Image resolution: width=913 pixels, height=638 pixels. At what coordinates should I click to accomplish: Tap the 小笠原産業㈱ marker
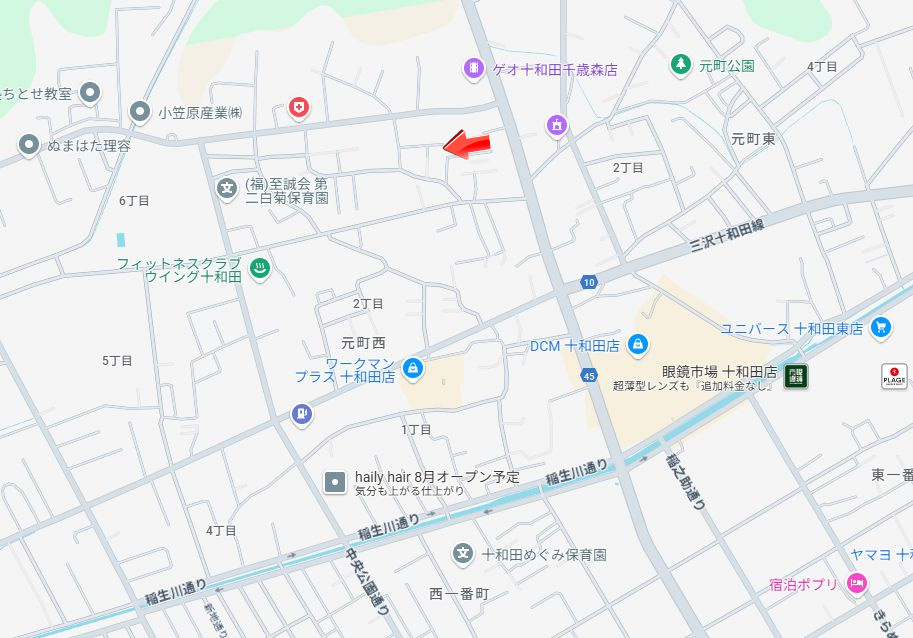coord(140,112)
